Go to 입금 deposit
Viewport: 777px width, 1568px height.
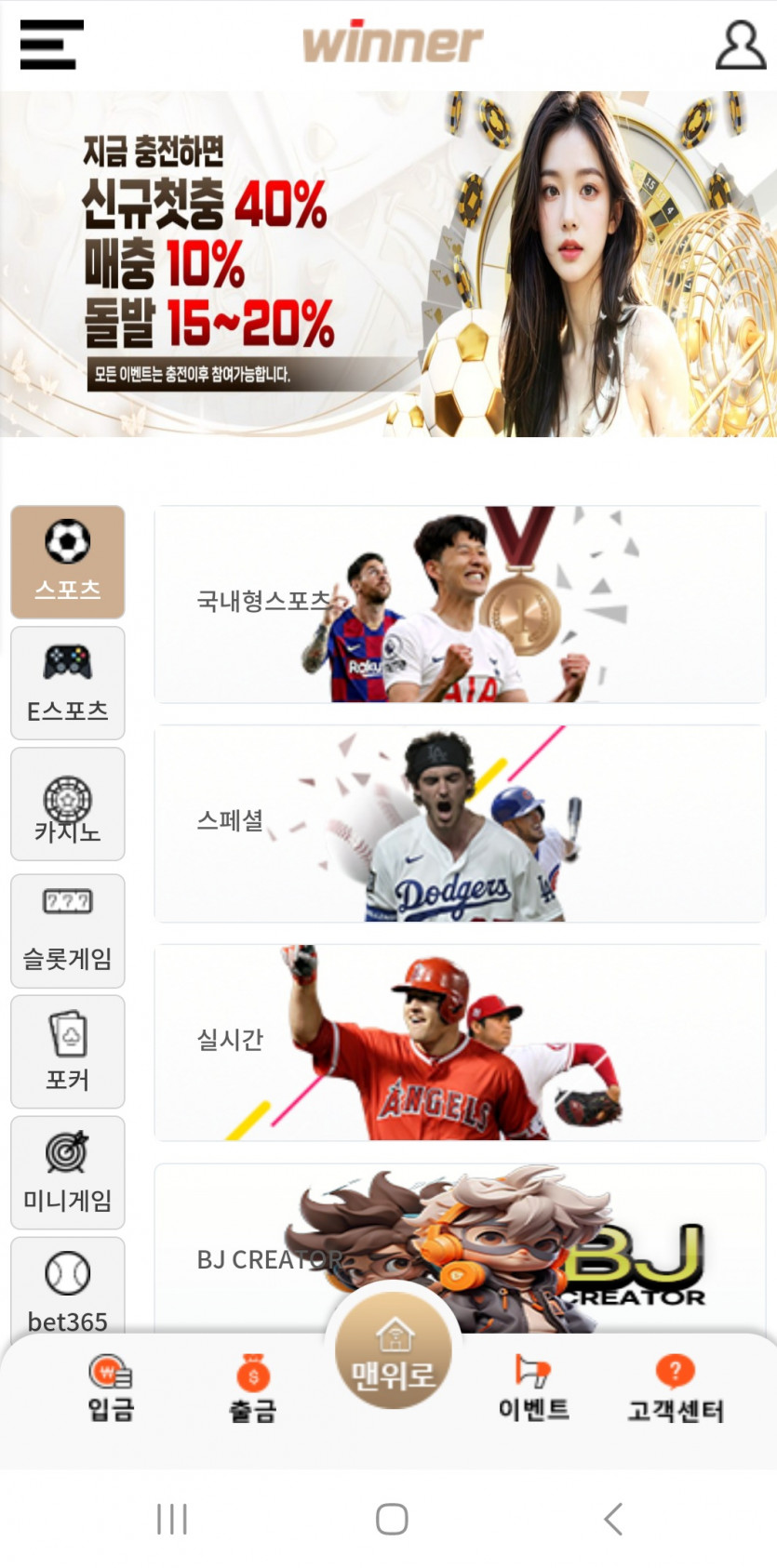(111, 1389)
